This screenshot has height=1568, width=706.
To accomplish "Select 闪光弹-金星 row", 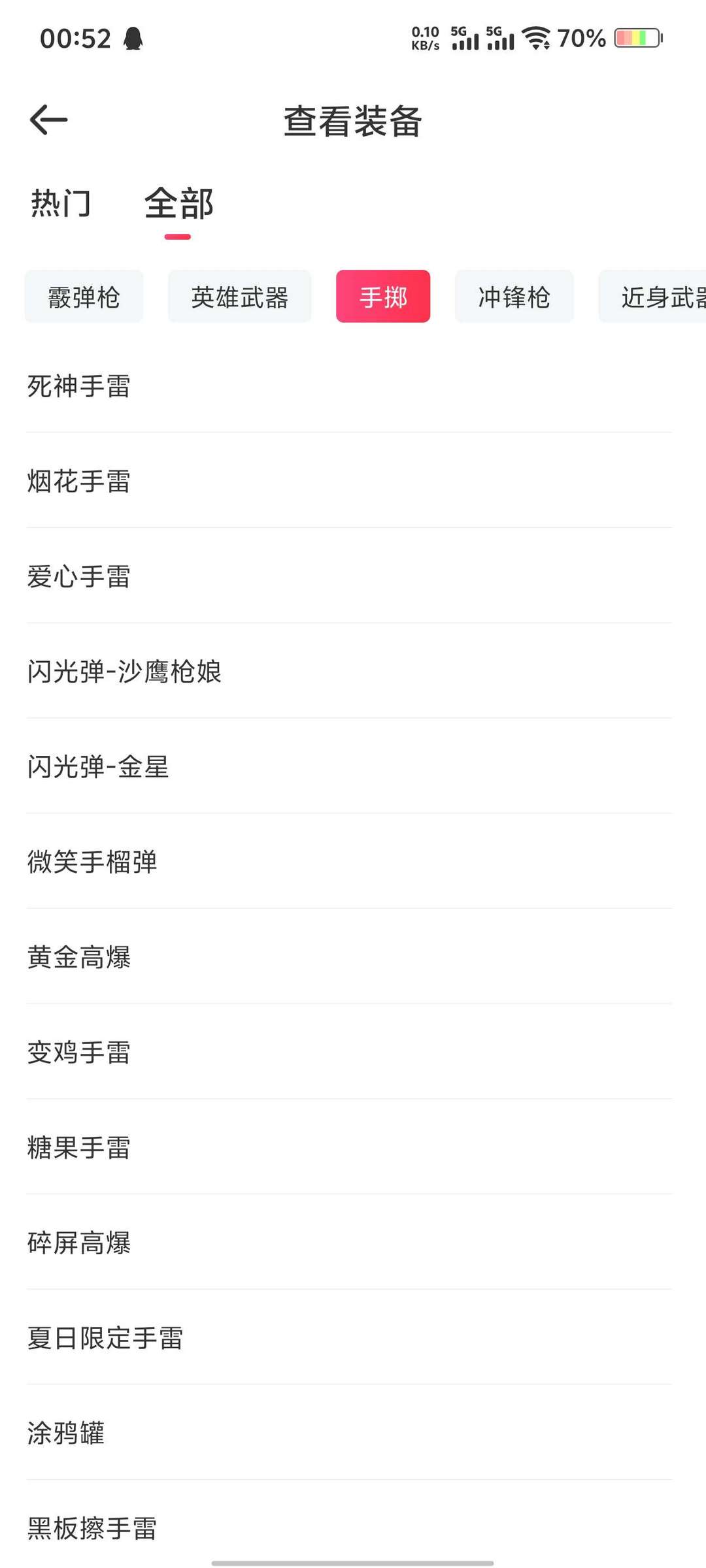I will [349, 767].
